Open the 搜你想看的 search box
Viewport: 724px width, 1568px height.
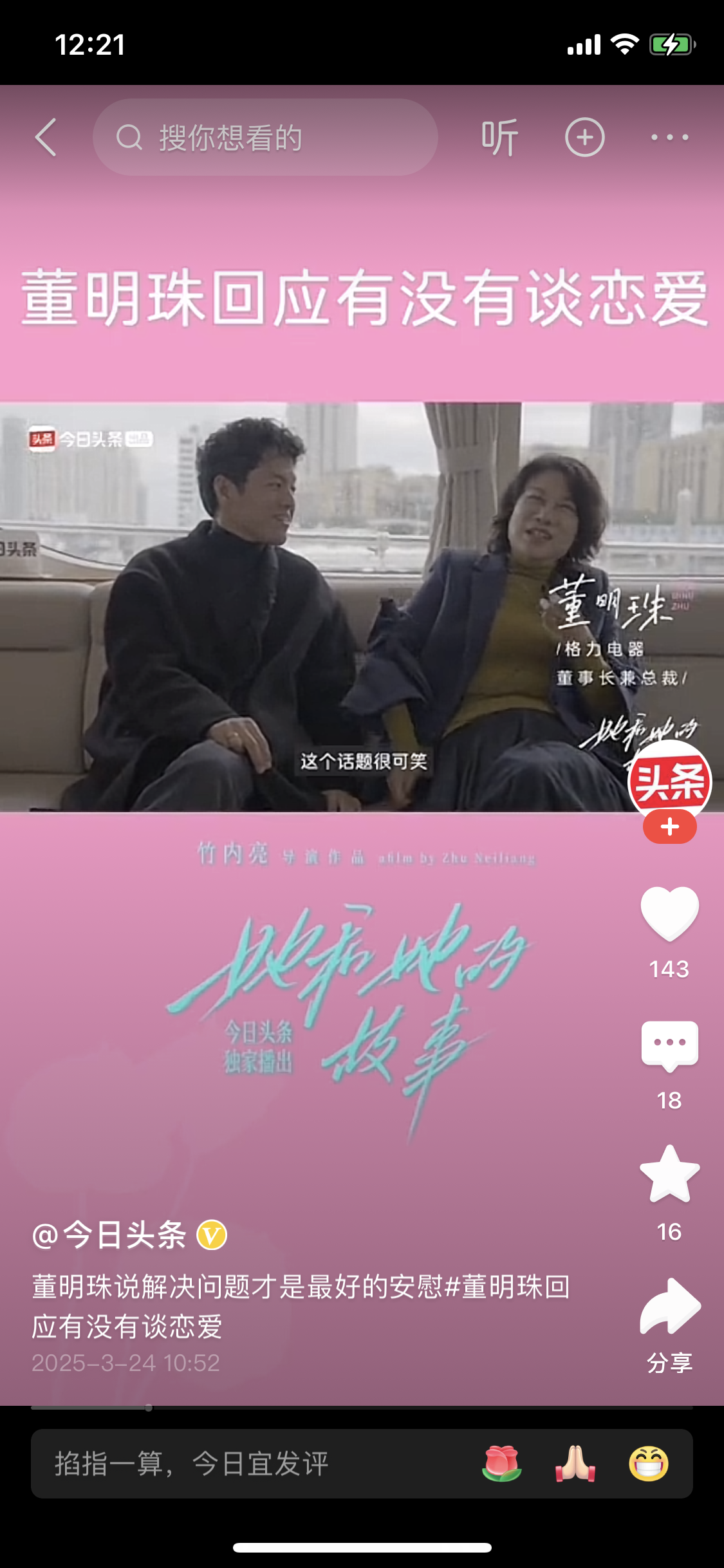pos(265,137)
